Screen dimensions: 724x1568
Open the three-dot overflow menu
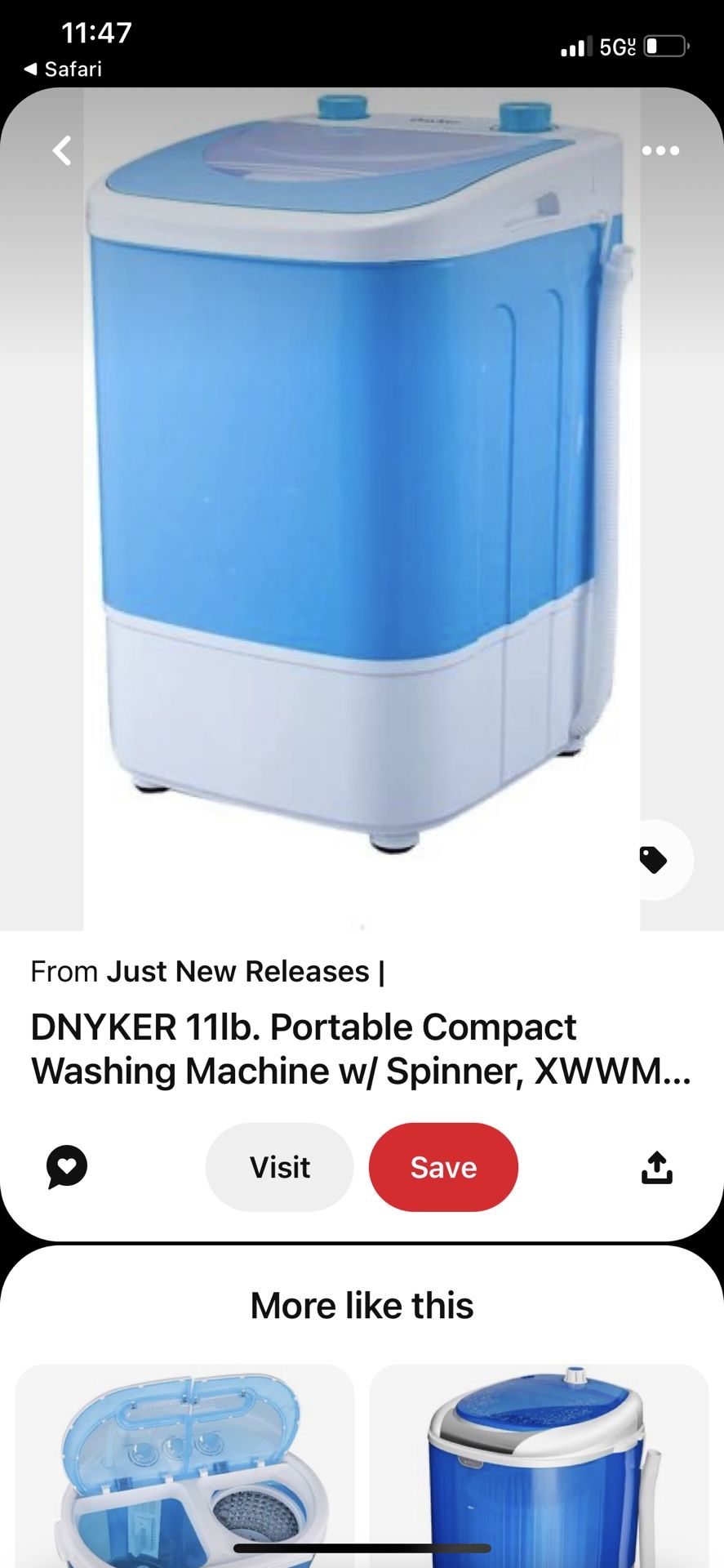tap(661, 150)
